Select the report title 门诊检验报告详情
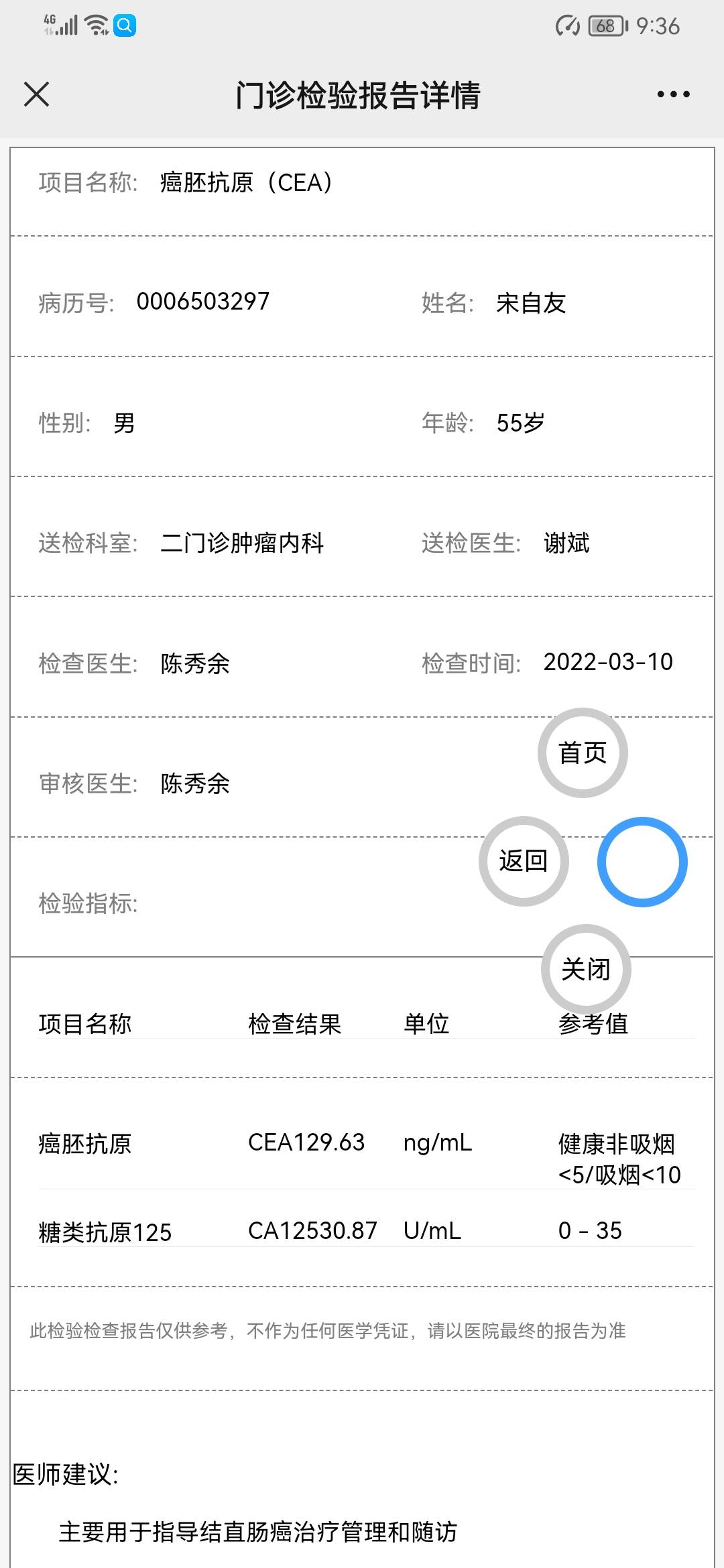The width and height of the screenshot is (724, 1568). click(360, 94)
